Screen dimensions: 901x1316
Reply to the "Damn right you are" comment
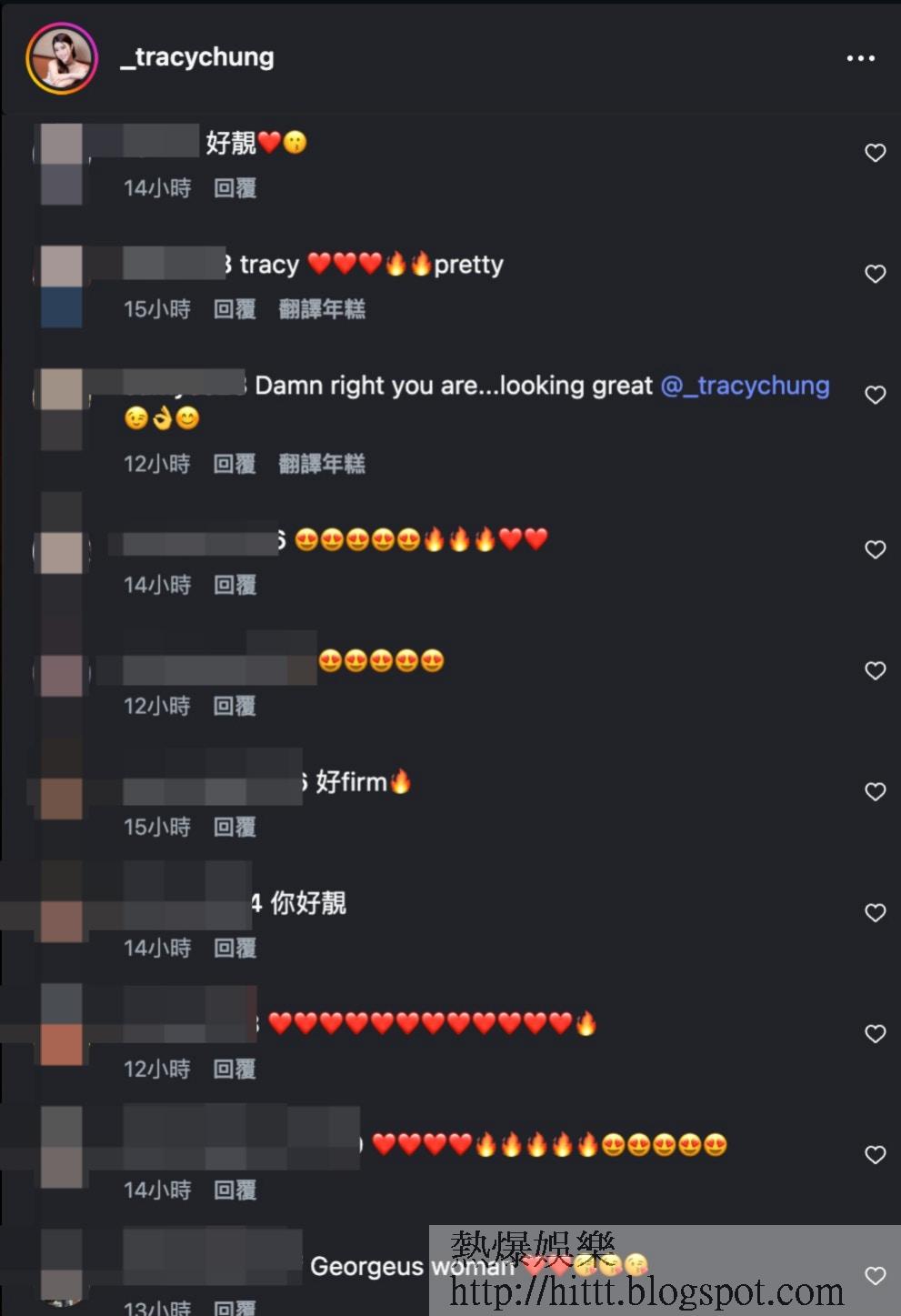[235, 464]
